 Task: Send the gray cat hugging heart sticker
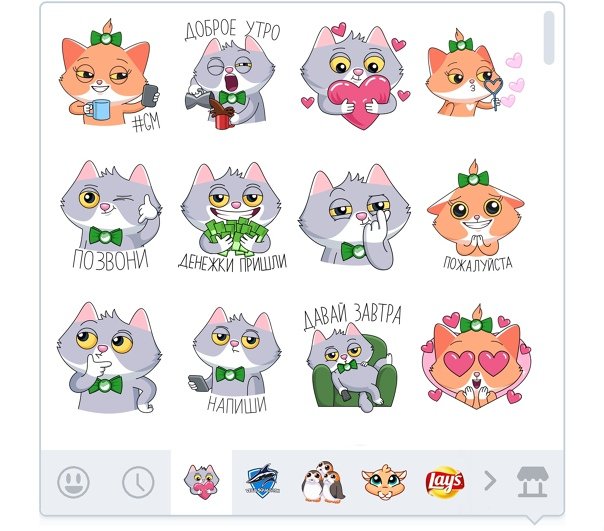point(354,72)
